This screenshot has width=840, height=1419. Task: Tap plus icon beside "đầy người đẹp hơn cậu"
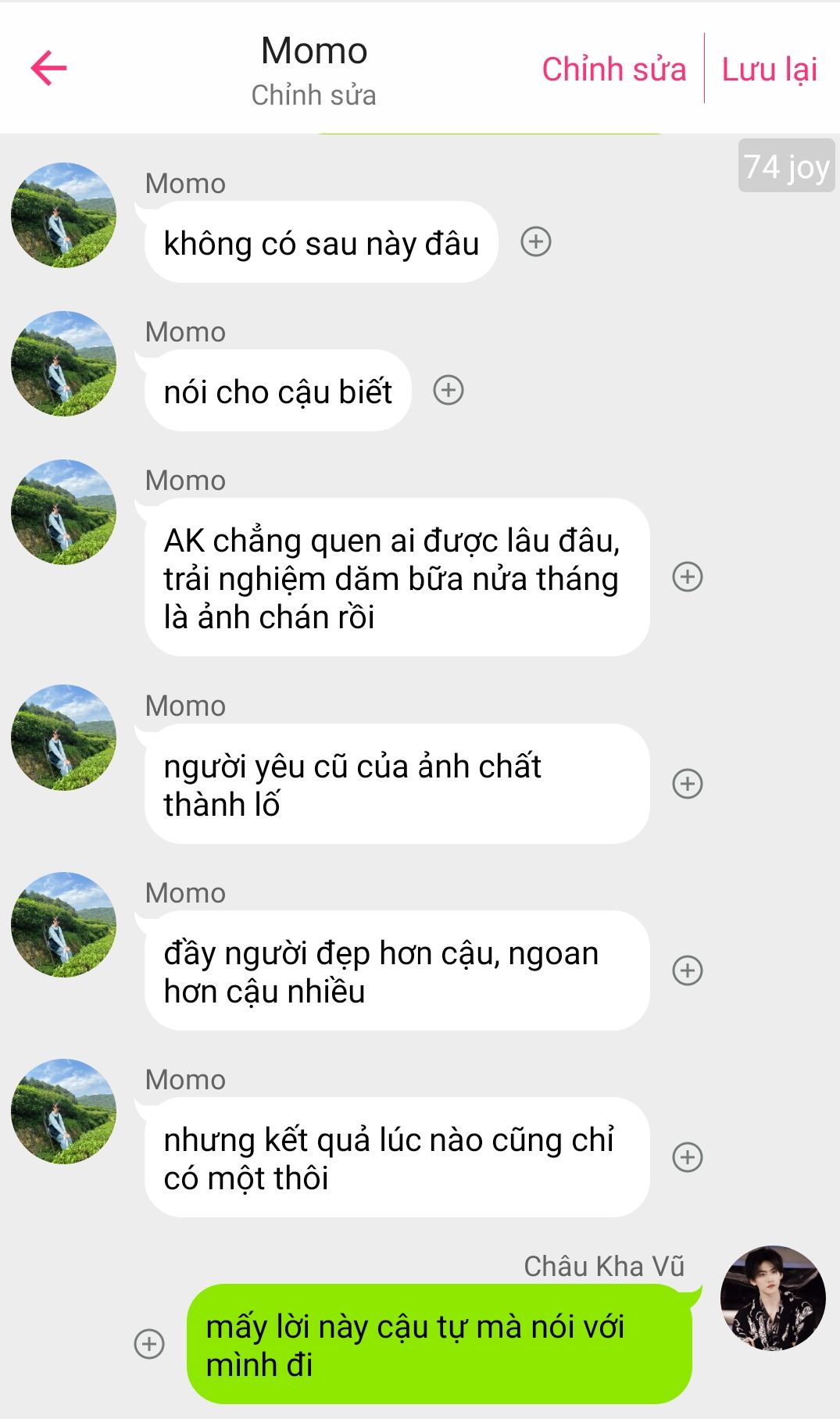688,970
